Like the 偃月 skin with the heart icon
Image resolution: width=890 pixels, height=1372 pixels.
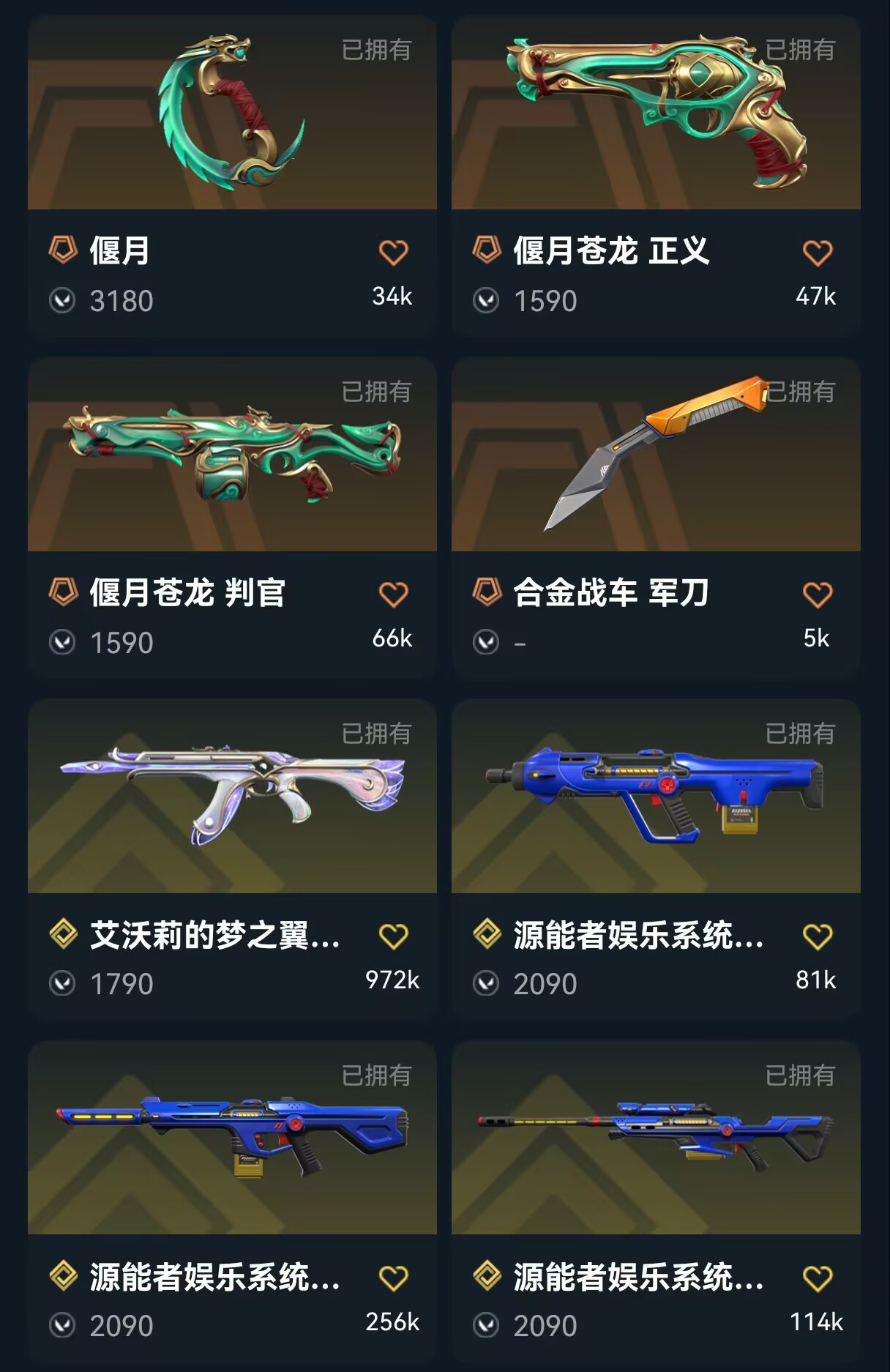(393, 253)
